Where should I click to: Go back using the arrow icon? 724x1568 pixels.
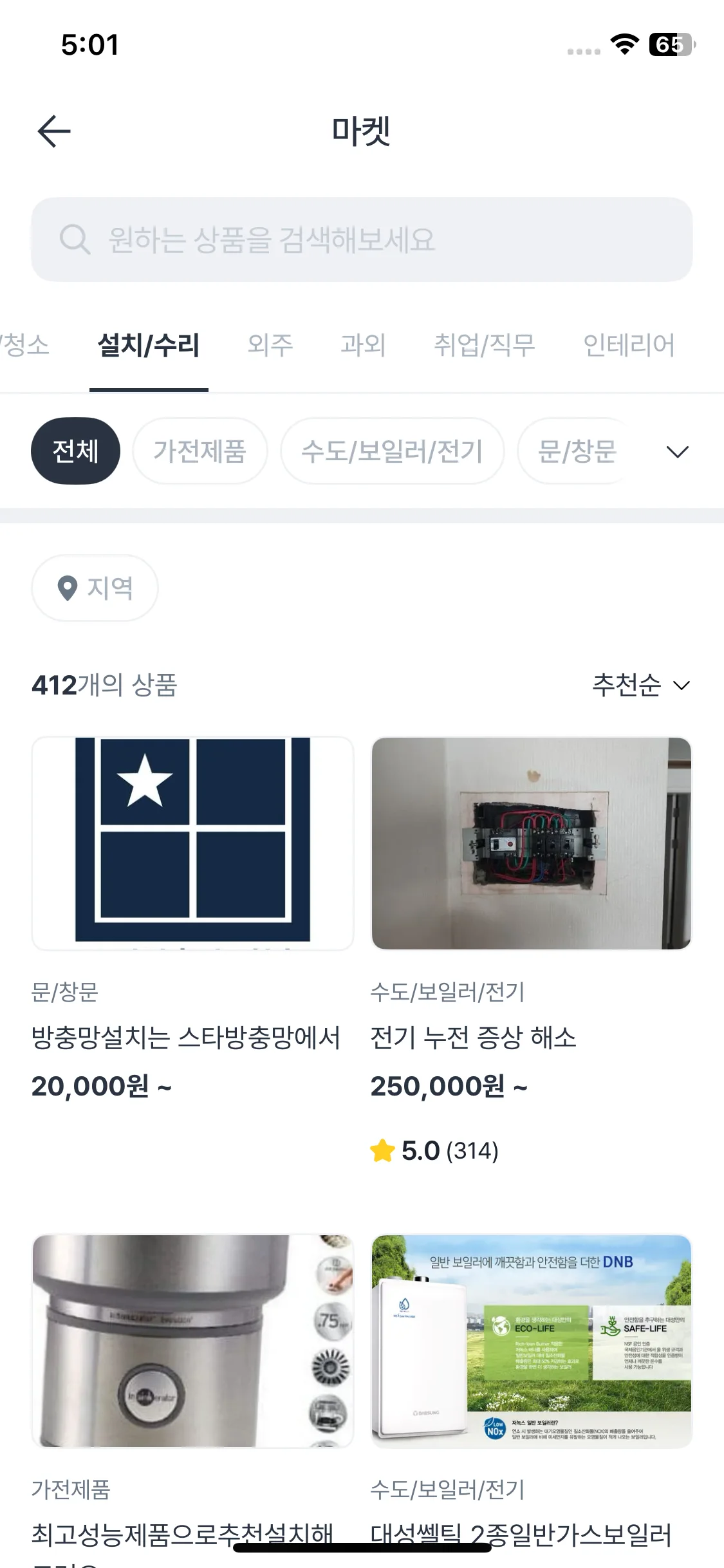pos(54,131)
